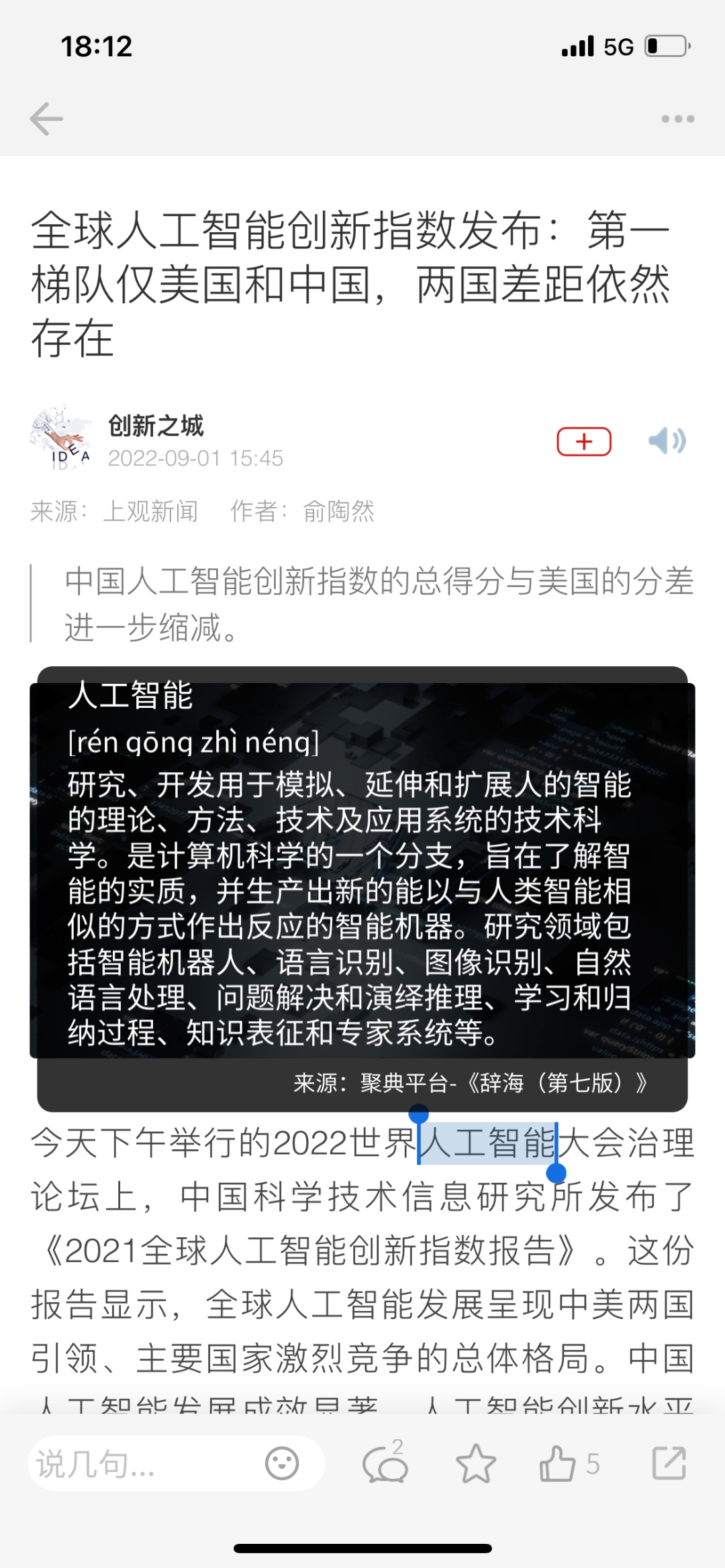Screen dimensions: 725x1568
Task: Follow 创新之城 with the plus button
Action: tap(584, 441)
